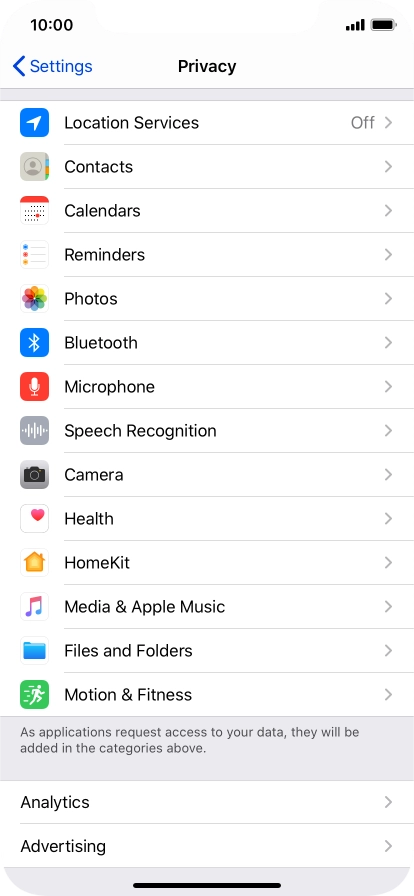The height and width of the screenshot is (896, 414).
Task: Open Contacts privacy settings
Action: (x=207, y=167)
